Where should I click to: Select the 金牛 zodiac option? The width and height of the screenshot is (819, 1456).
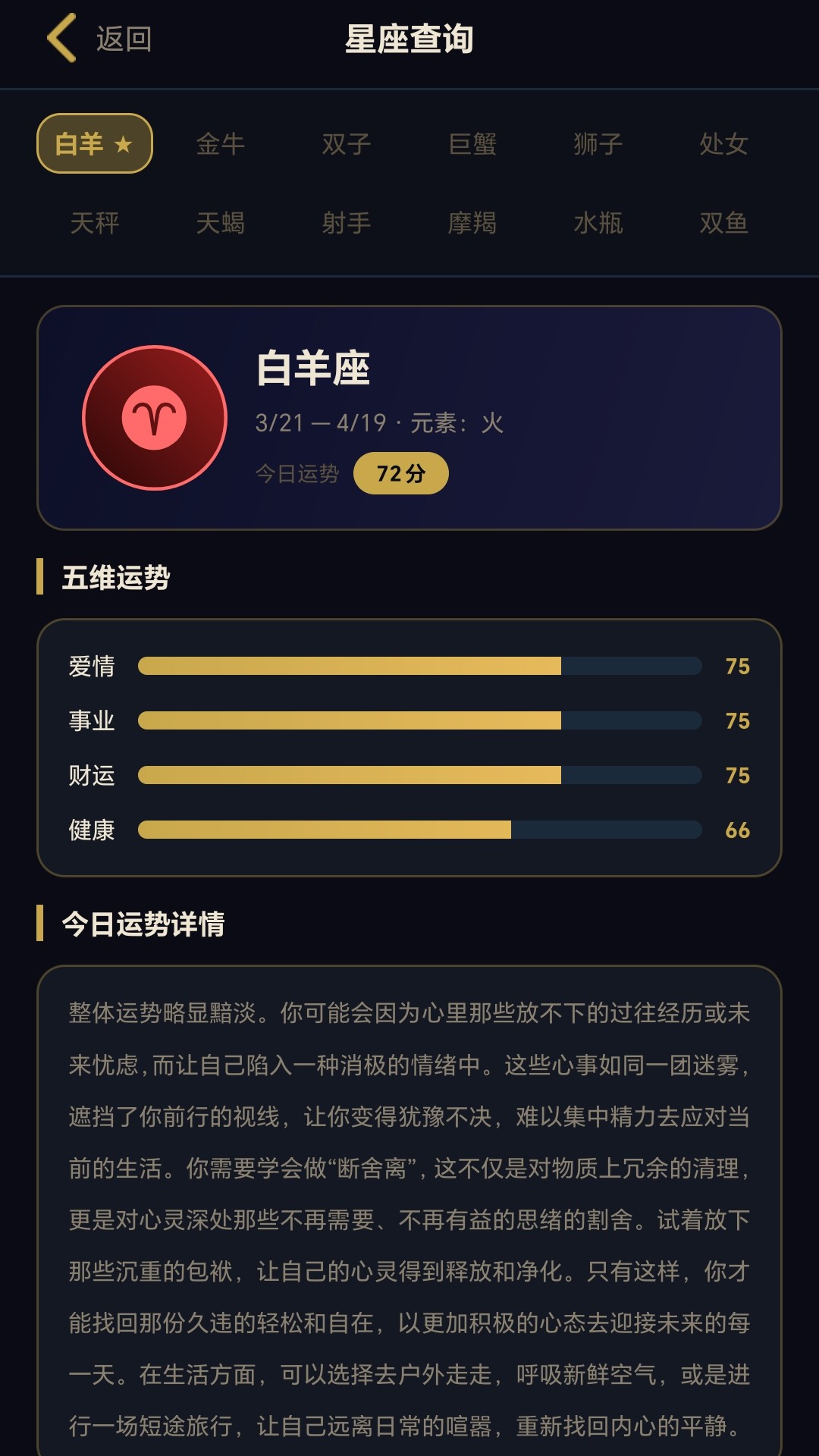coord(219,145)
